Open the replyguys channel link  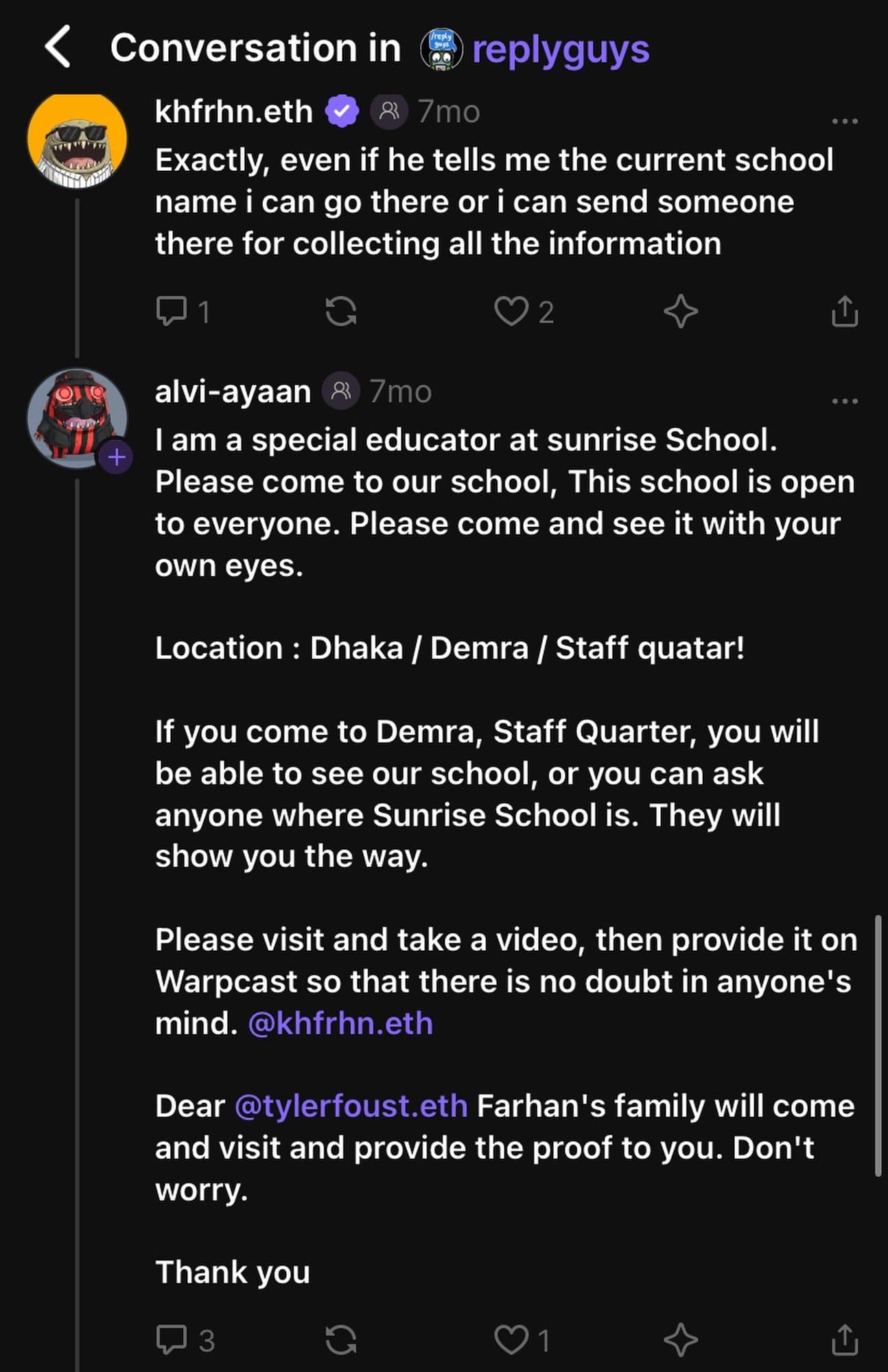pyautogui.click(x=559, y=49)
